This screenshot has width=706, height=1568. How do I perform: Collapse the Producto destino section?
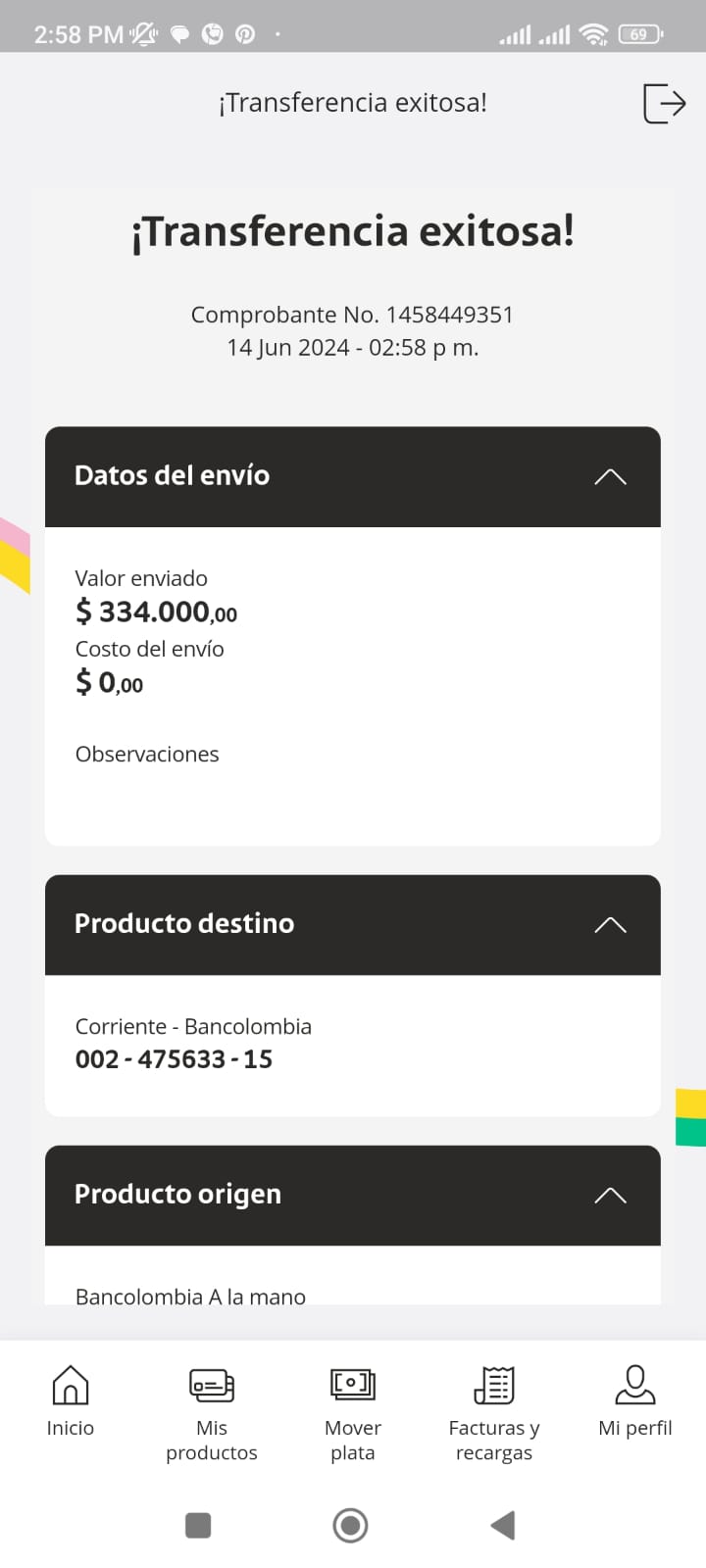[x=610, y=925]
